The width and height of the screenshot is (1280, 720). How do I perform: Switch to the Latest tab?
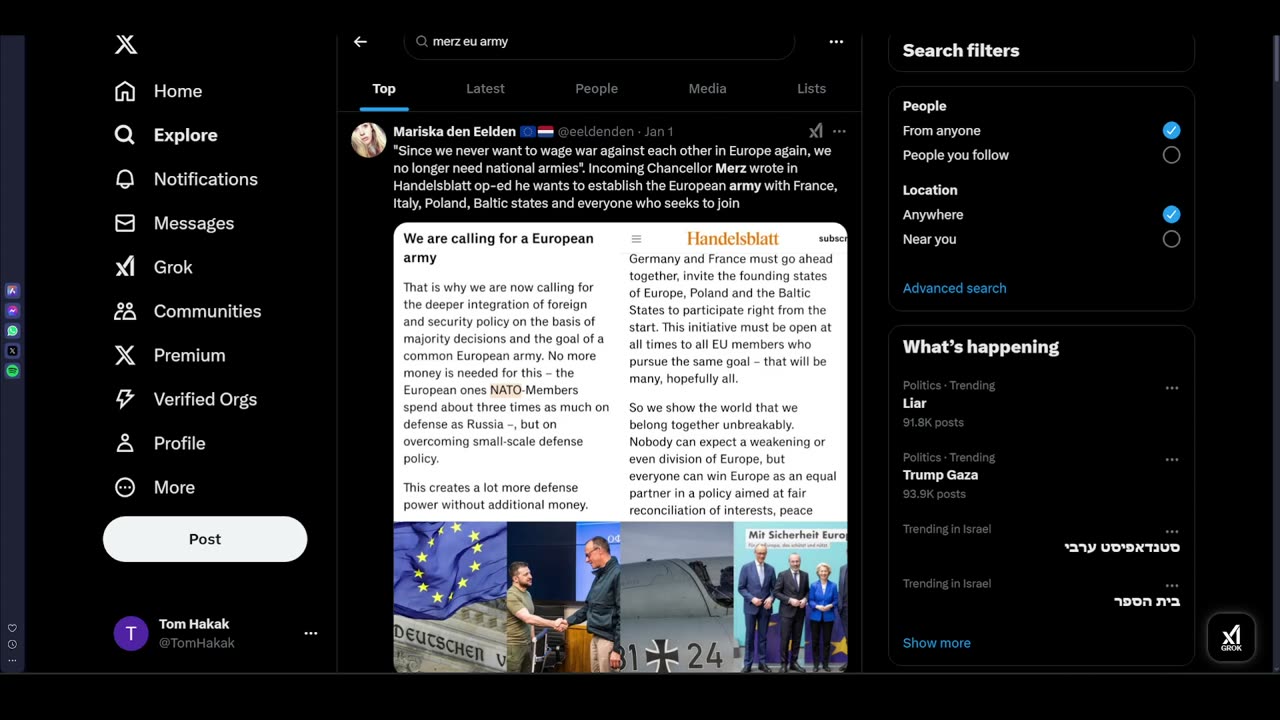coord(485,89)
